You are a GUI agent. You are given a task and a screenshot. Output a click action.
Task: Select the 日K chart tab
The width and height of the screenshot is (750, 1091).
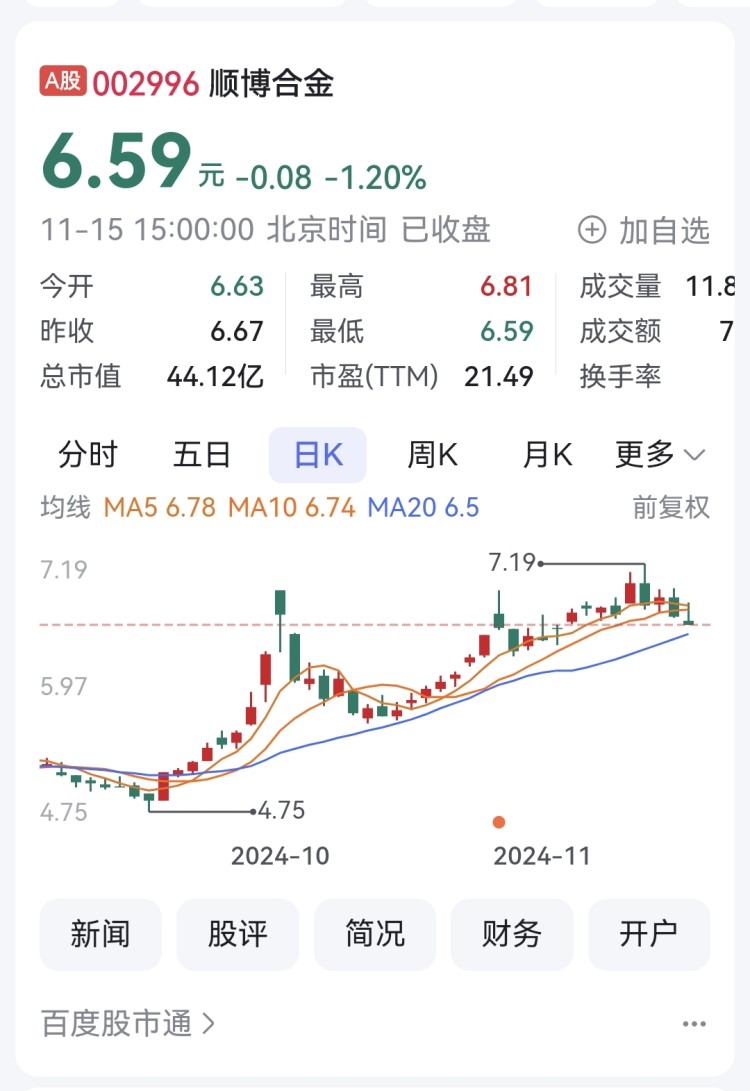point(318,455)
